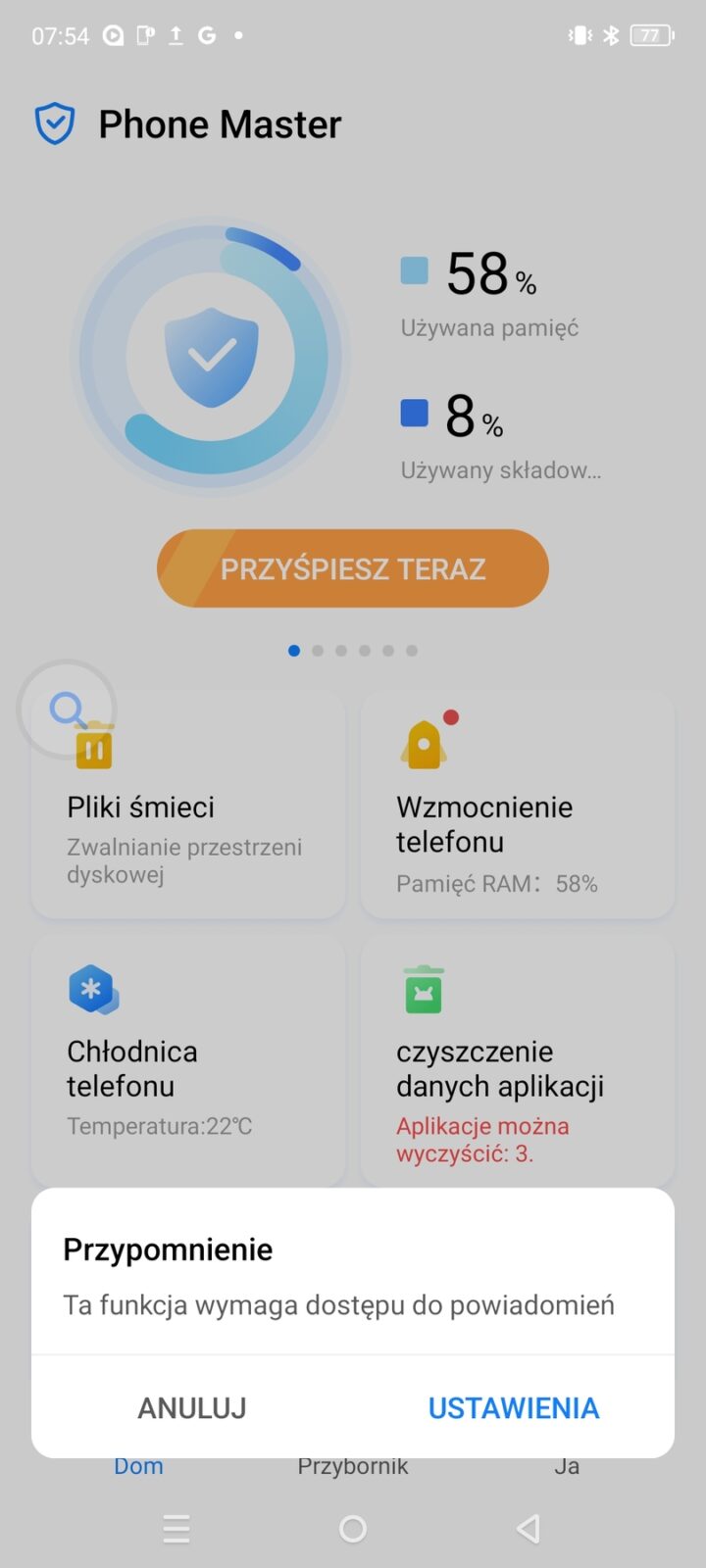Go back with the system back button
The image size is (706, 1568).
pos(529,1528)
